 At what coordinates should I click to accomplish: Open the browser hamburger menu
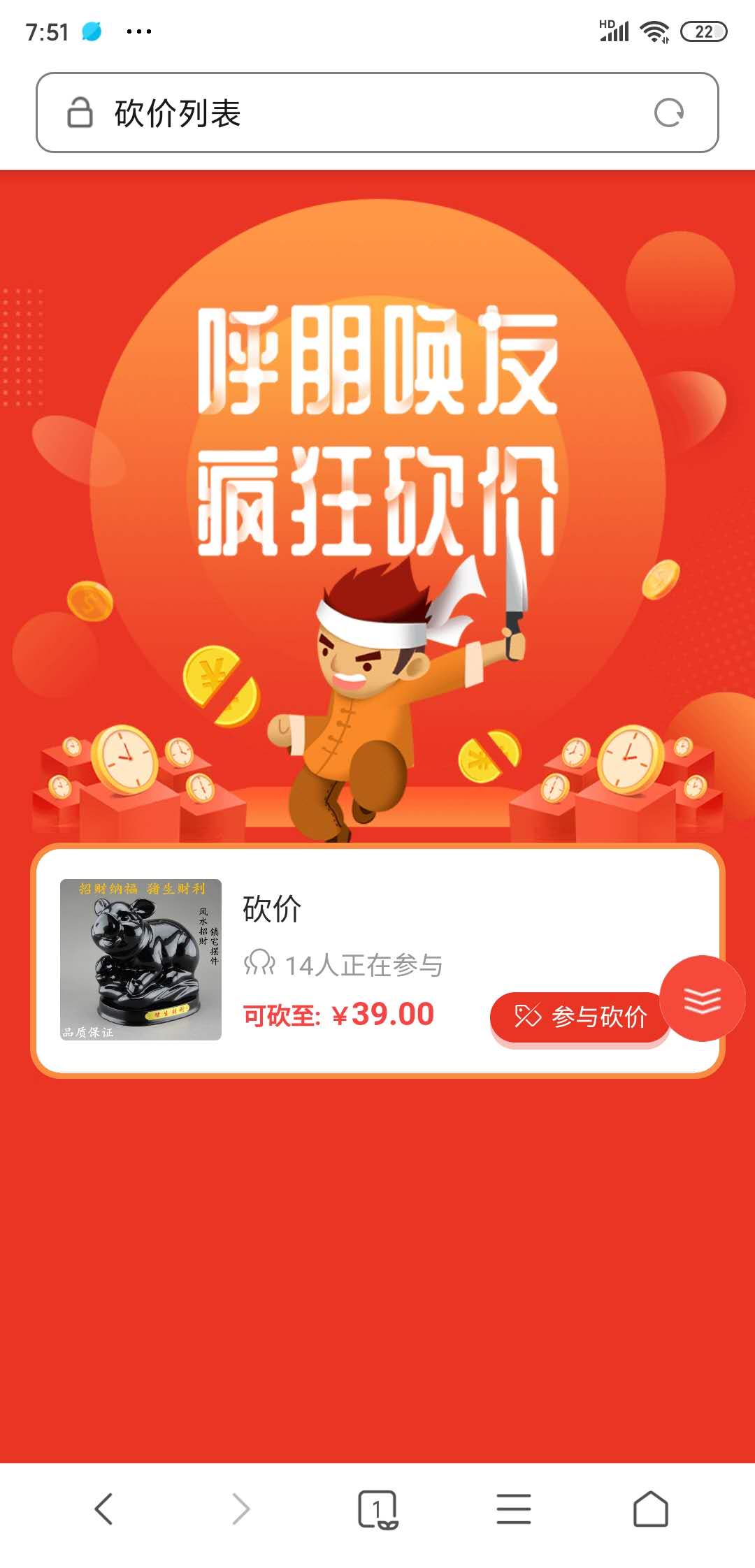coord(514,1509)
